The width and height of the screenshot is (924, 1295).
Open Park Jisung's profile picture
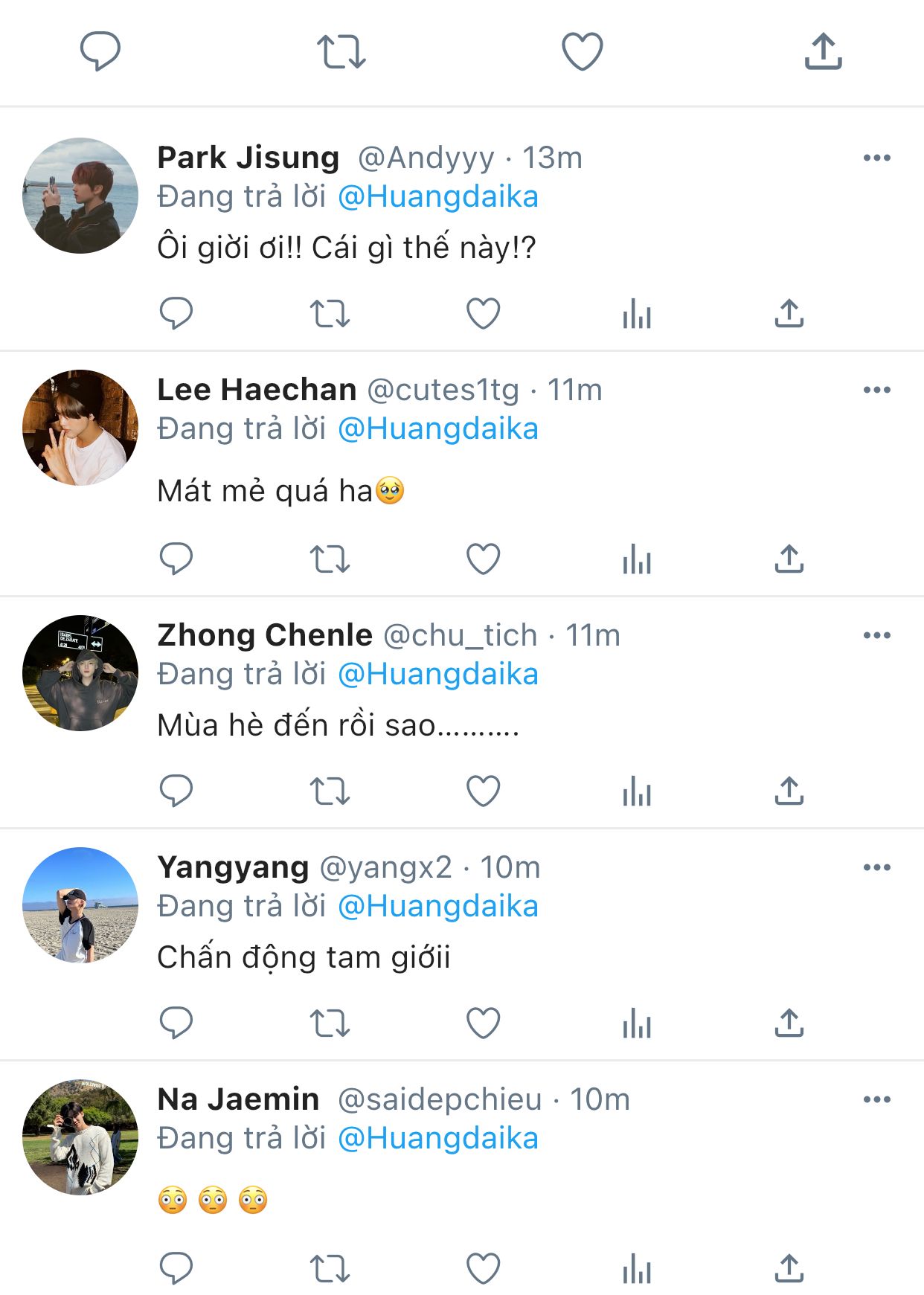tap(80, 196)
